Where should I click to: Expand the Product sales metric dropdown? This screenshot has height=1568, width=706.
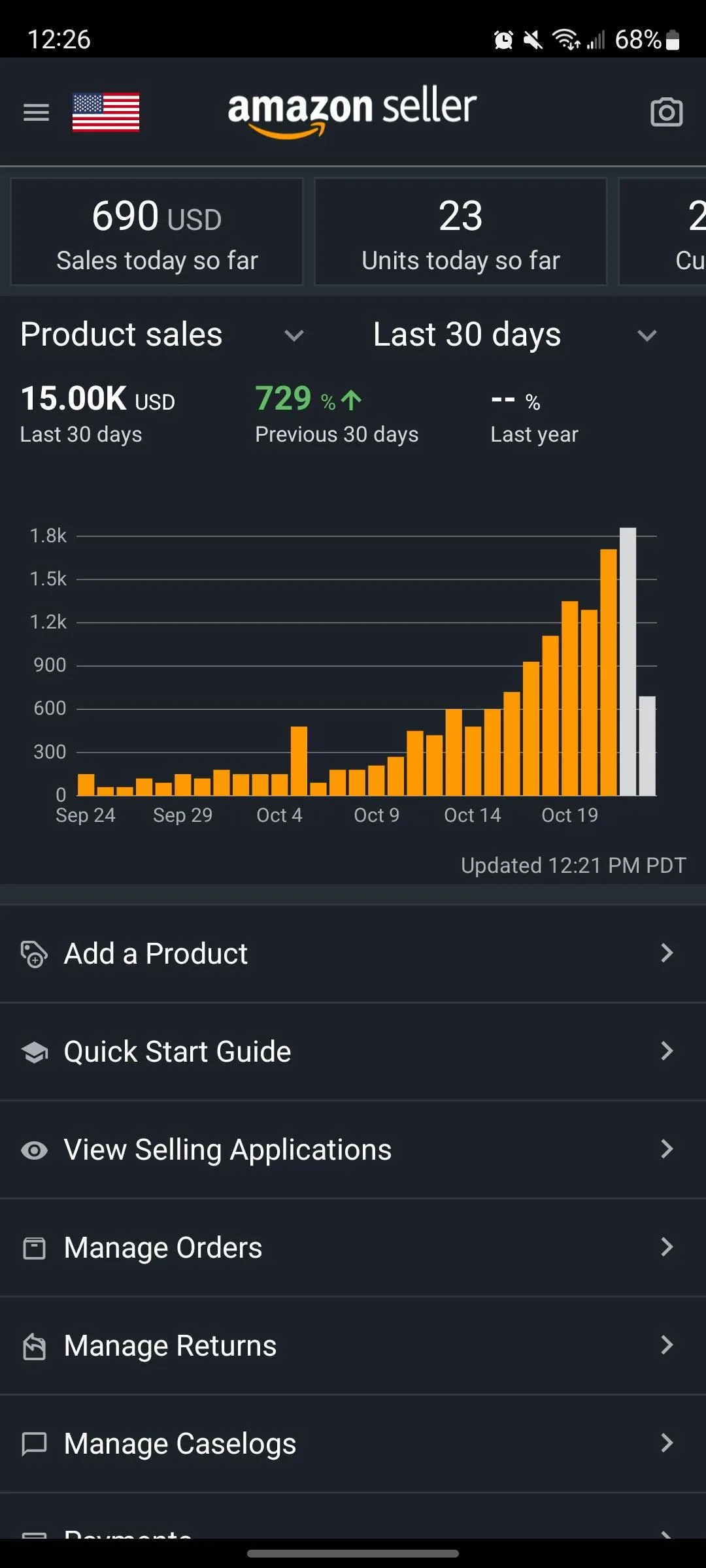(163, 335)
